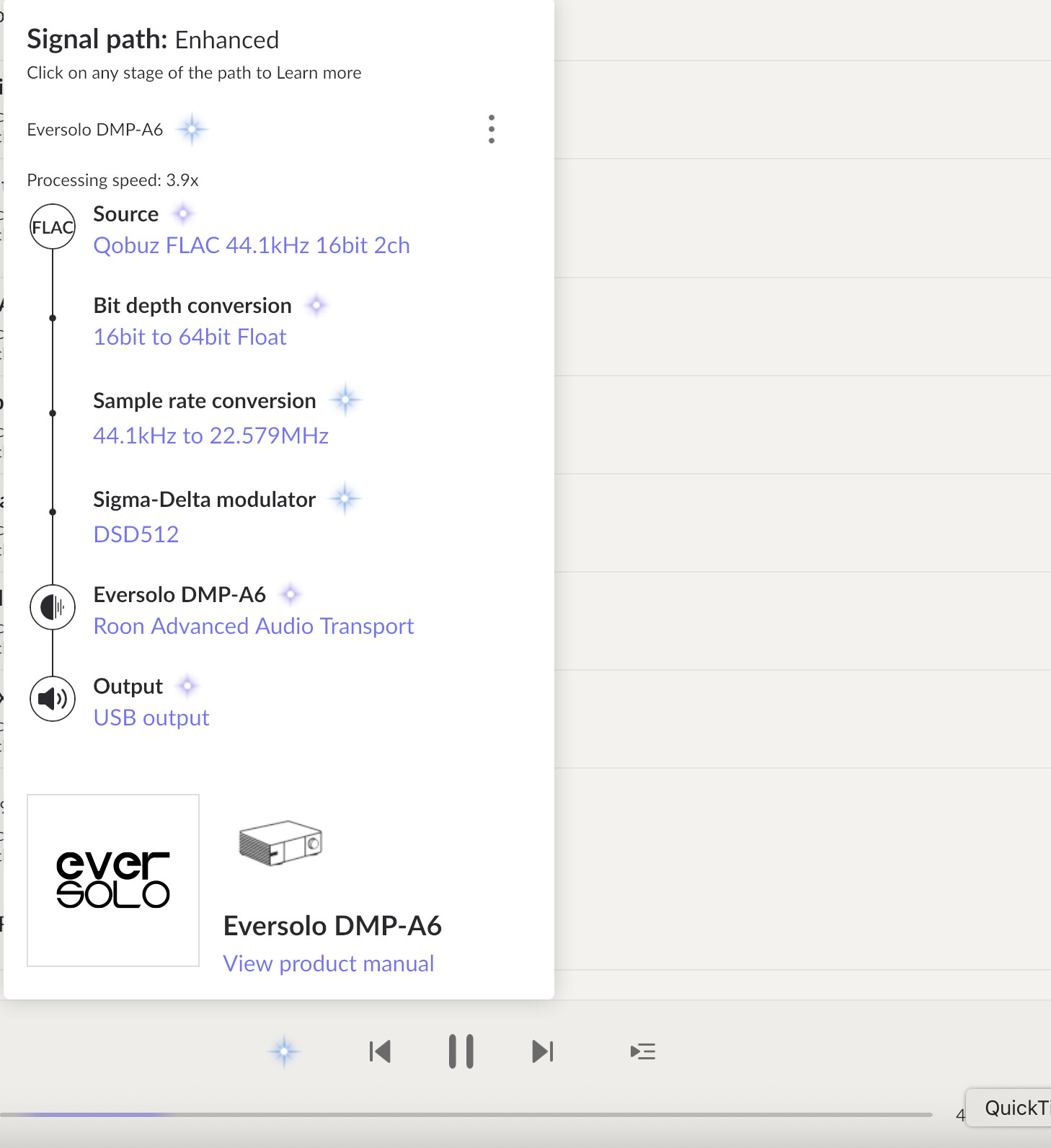Screen dimensions: 1051x1148
Task: View product manual for Eversolo DMP-A6
Action: click(x=328, y=964)
